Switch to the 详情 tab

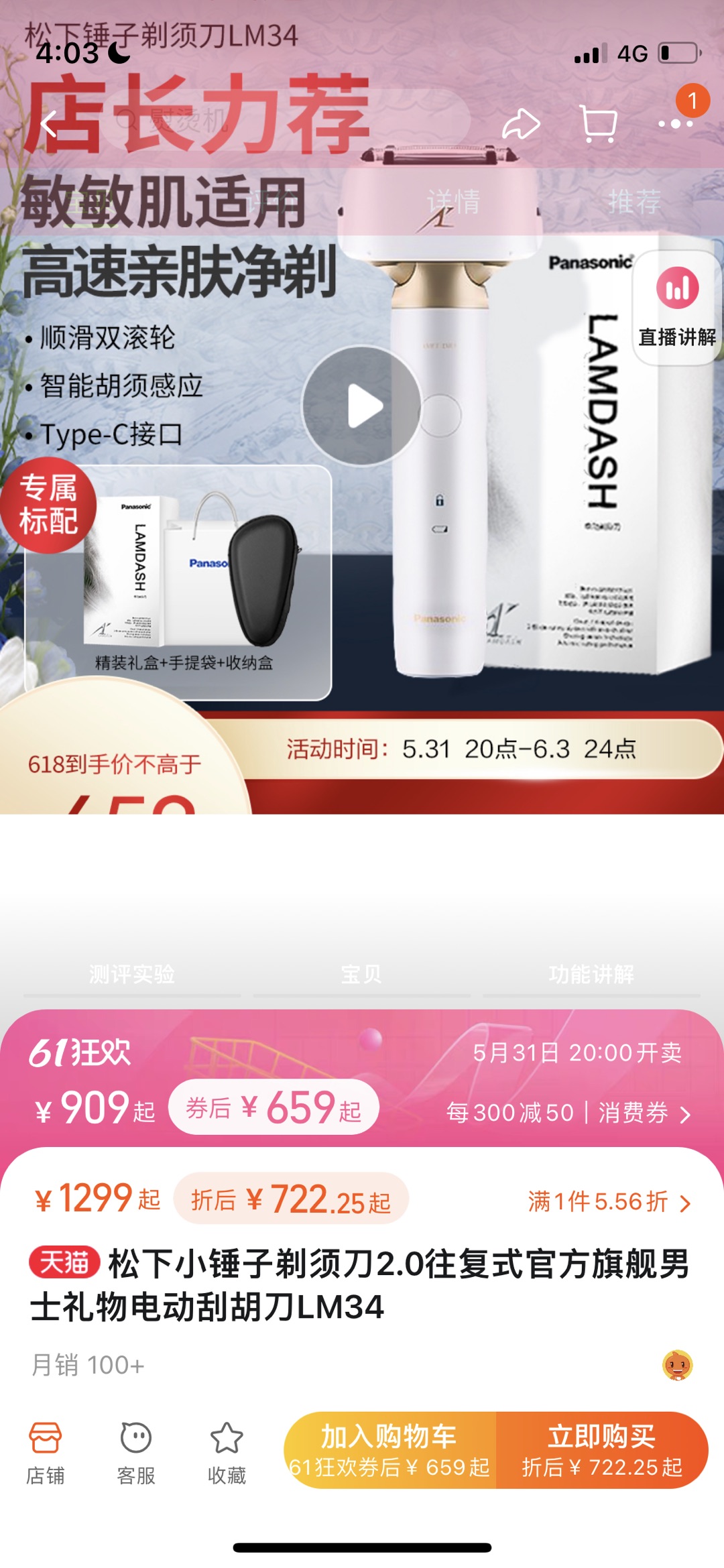[x=454, y=201]
